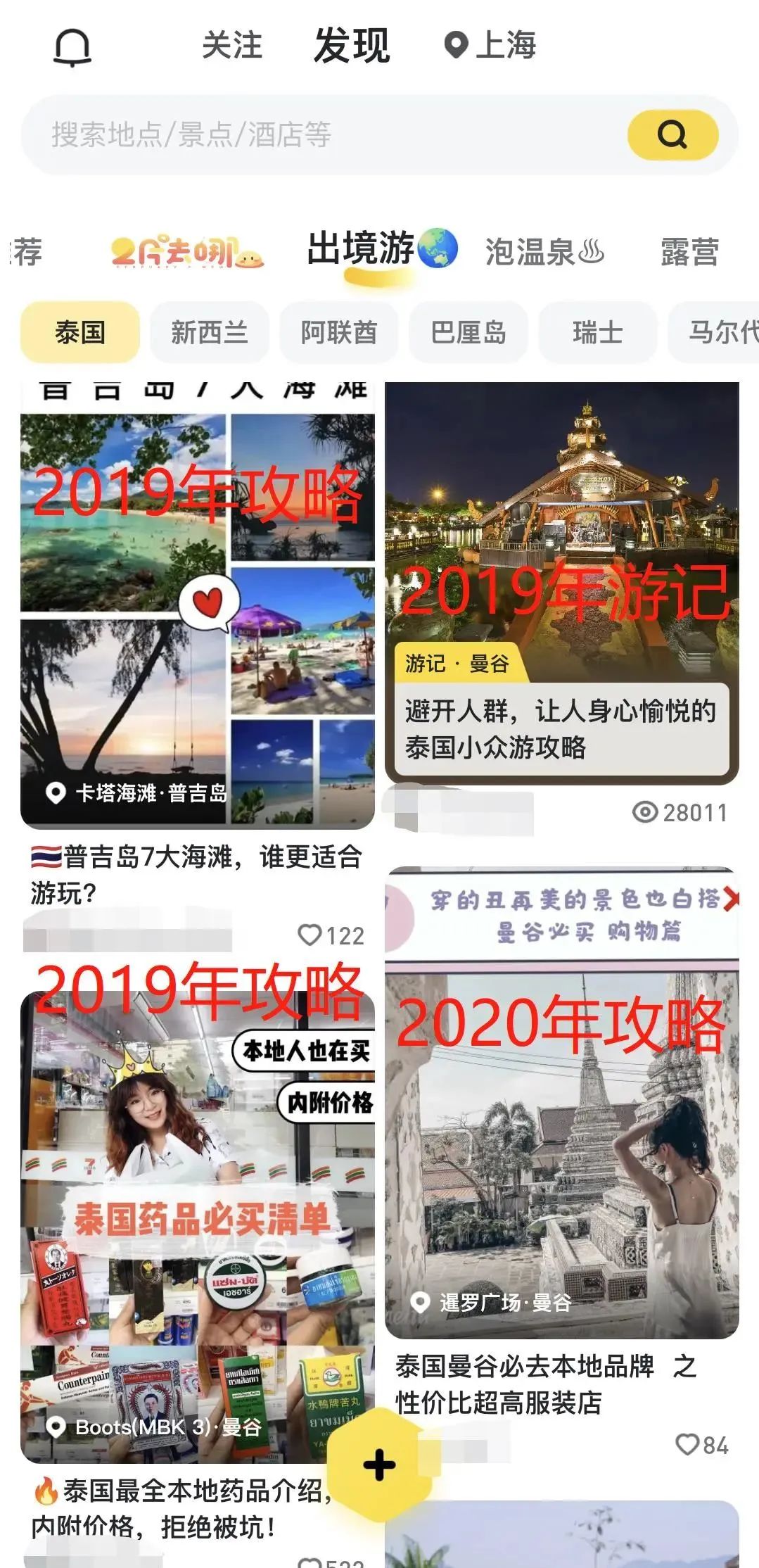Viewport: 759px width, 1568px height.
Task: Like the 普吉岛7大海滩 post
Action: (310, 935)
